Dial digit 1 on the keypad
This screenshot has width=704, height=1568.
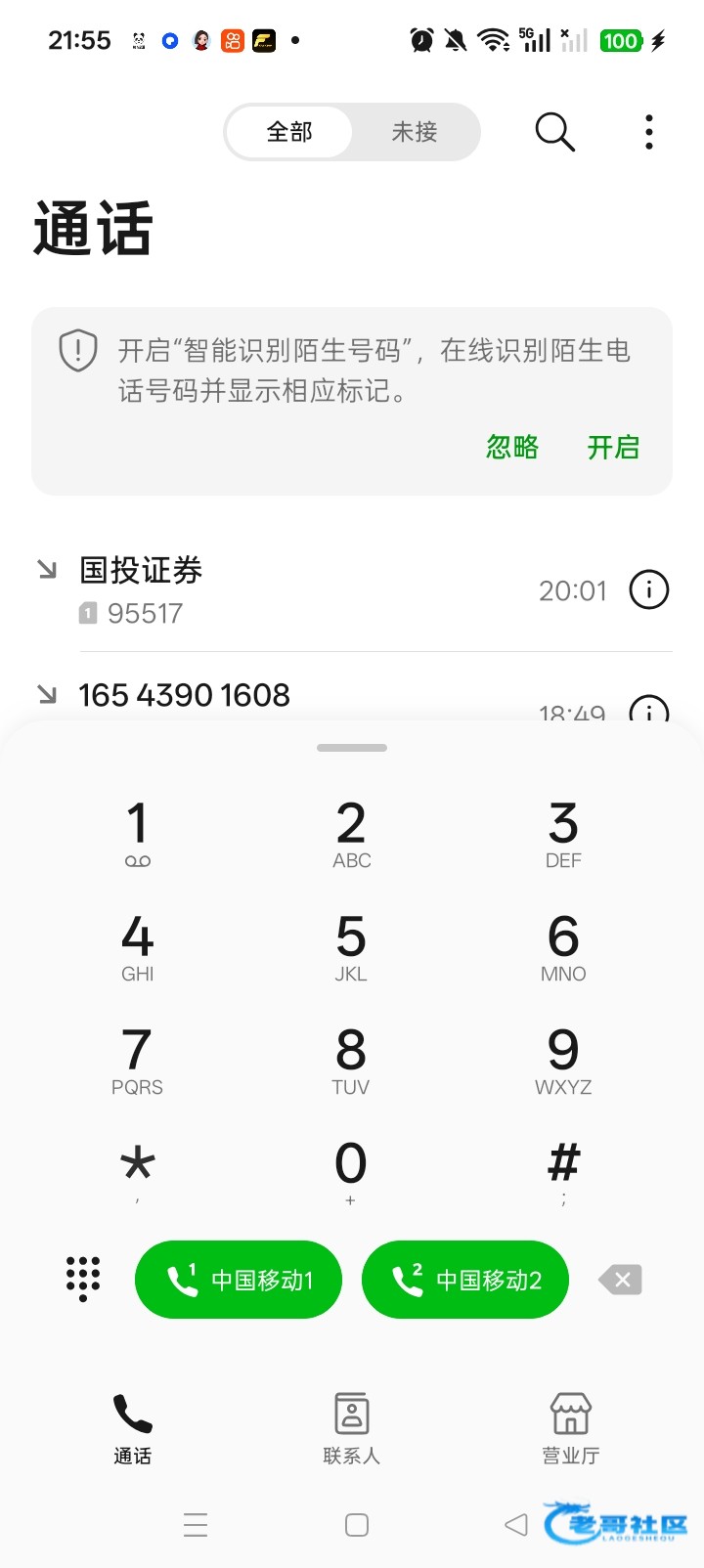pyautogui.click(x=137, y=833)
